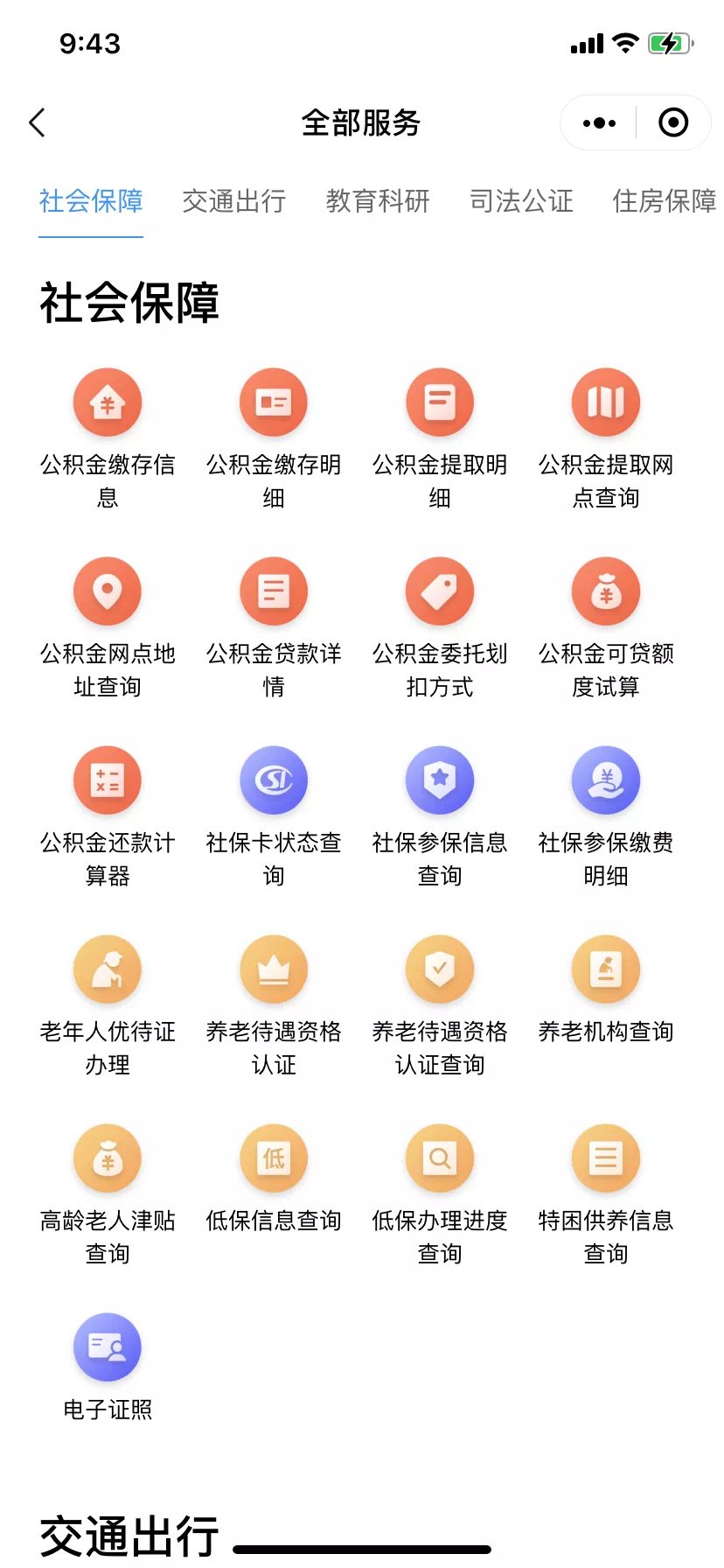Open 公积金缴存信息 service
Image resolution: width=724 pixels, height=1568 pixels.
click(x=108, y=439)
